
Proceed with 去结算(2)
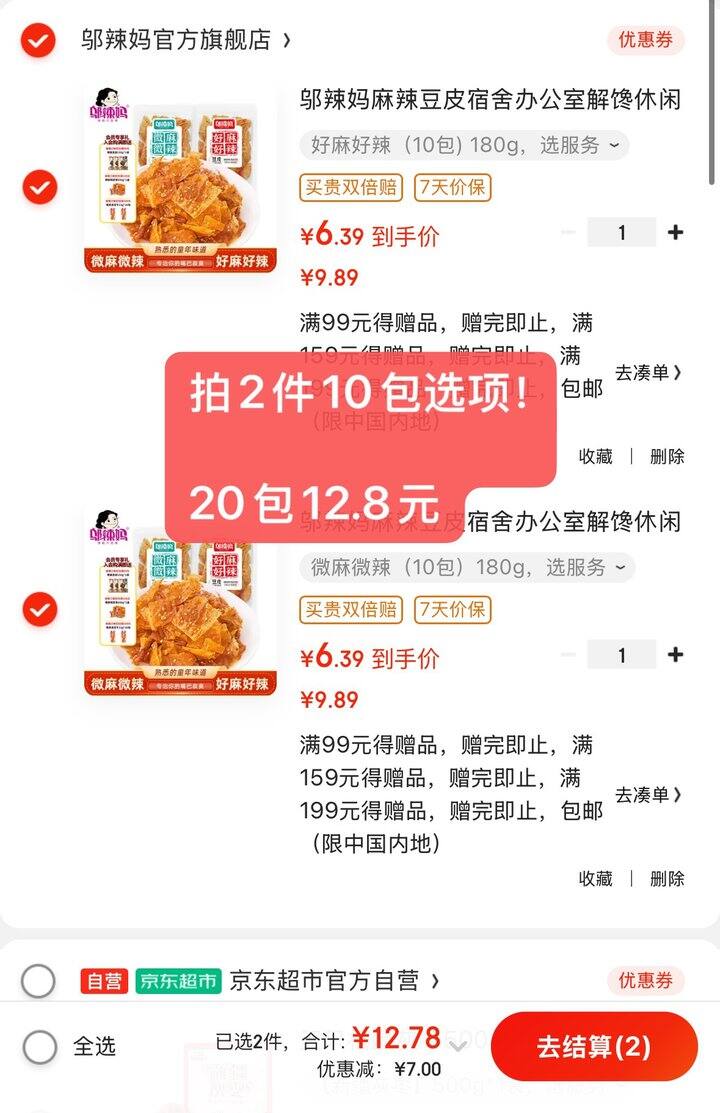(x=594, y=1047)
